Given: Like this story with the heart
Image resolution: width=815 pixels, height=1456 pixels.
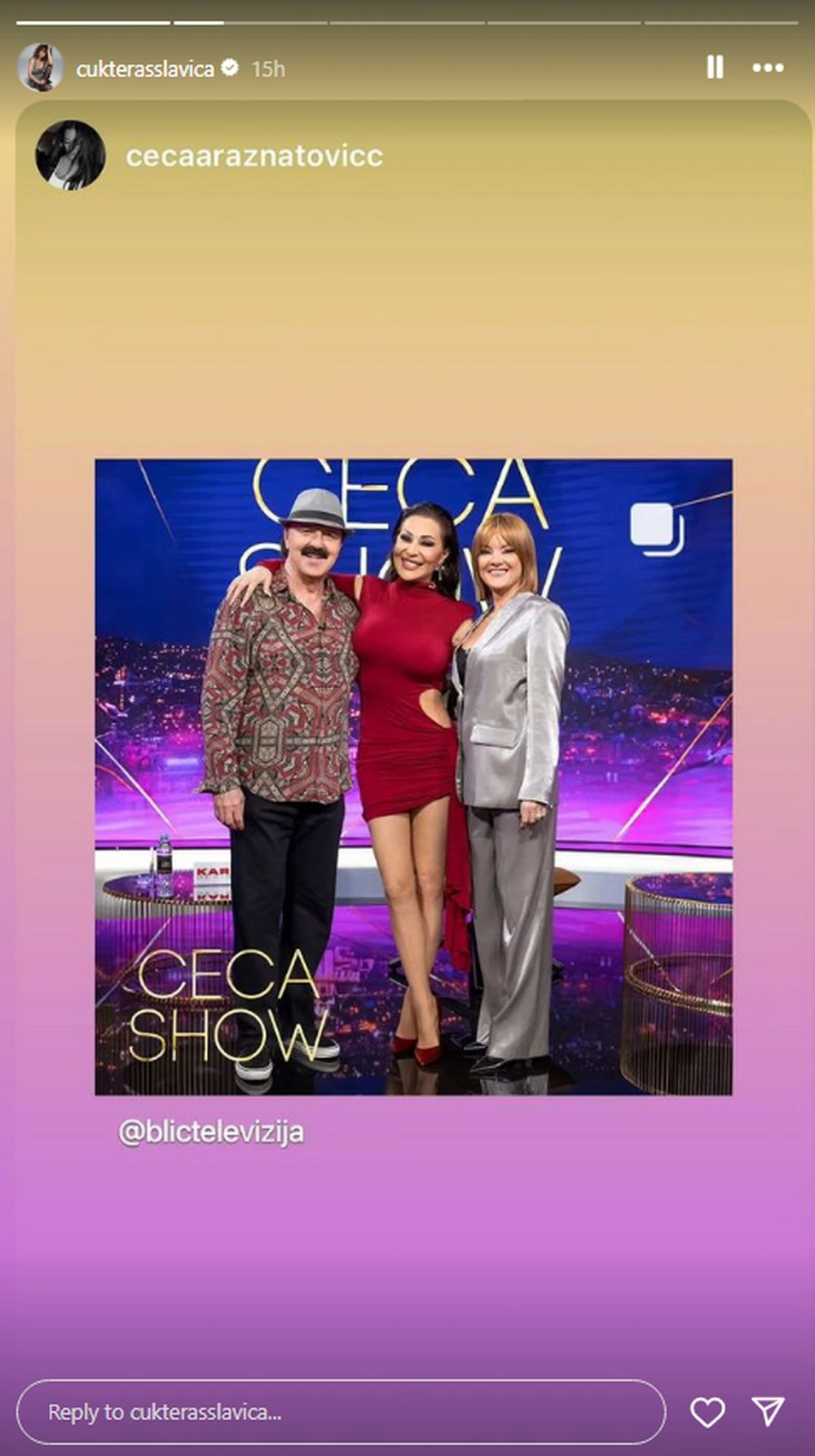Looking at the screenshot, I should [707, 1412].
